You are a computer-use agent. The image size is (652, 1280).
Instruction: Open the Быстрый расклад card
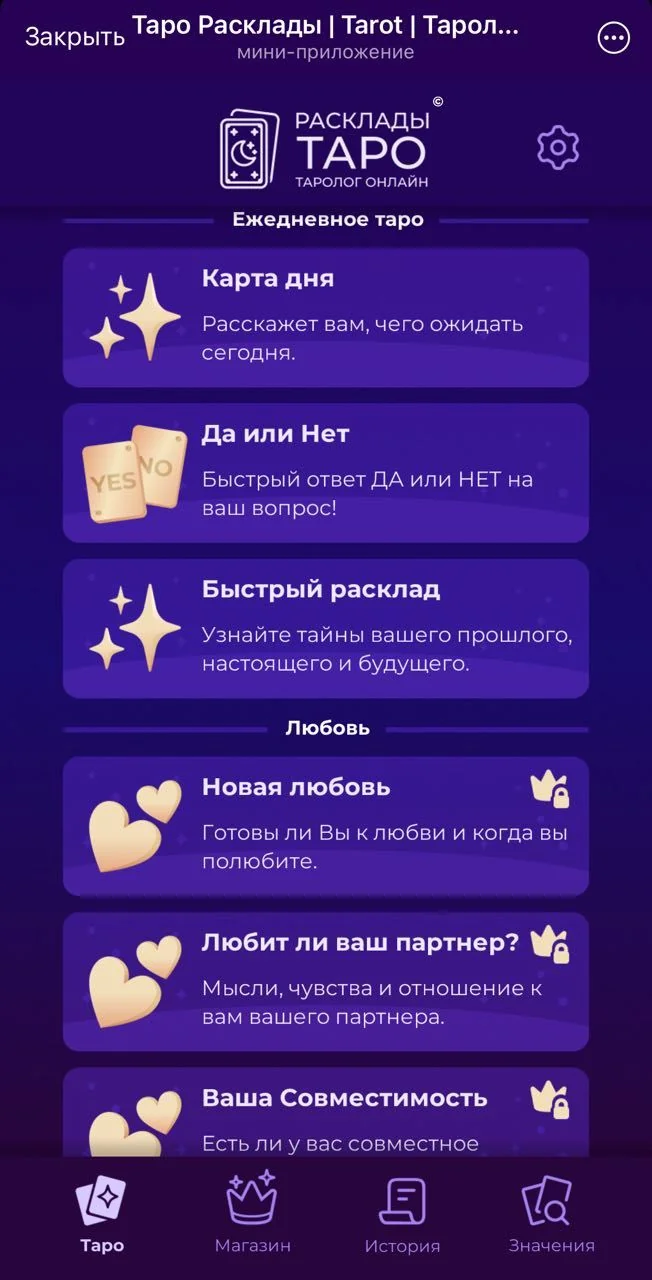pos(326,628)
